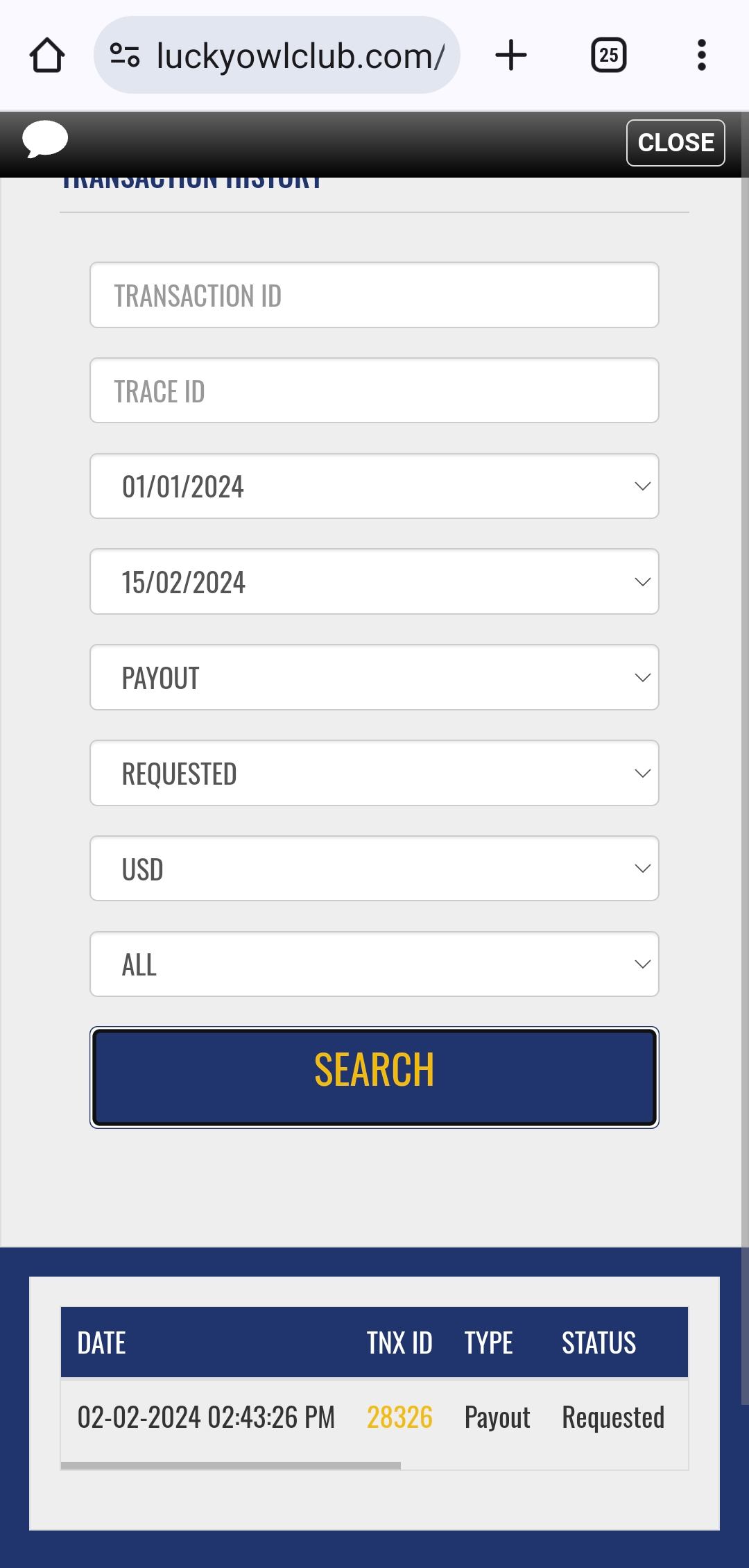This screenshot has height=1568, width=749.
Task: Change the 15/02/2024 end date
Action: 374,582
